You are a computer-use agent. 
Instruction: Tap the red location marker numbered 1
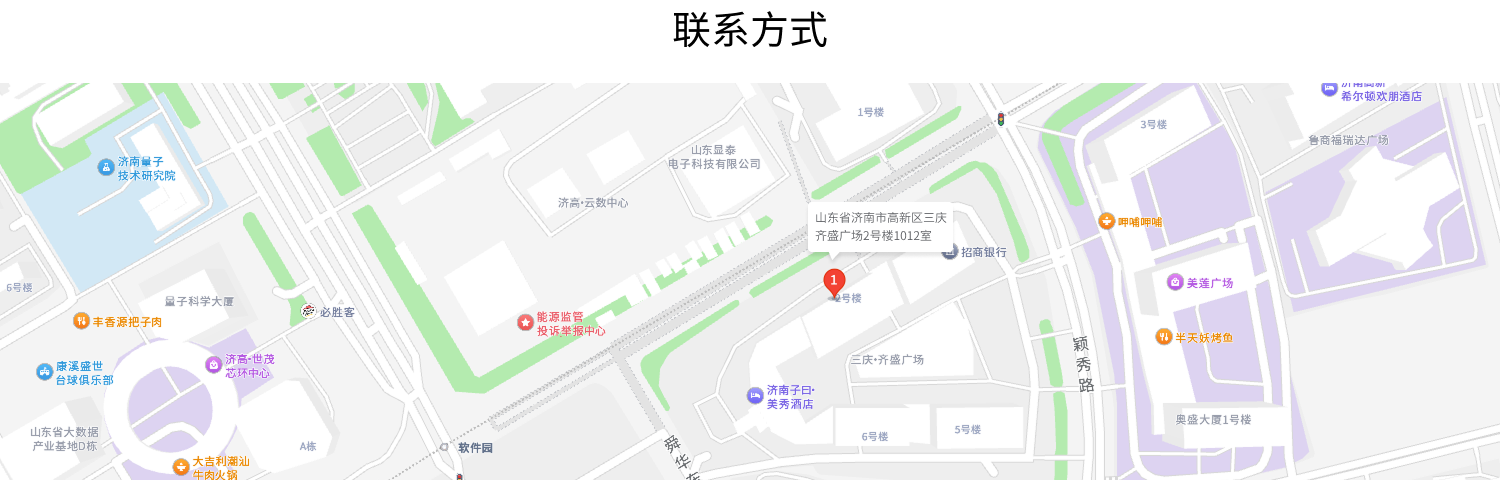pos(834,282)
